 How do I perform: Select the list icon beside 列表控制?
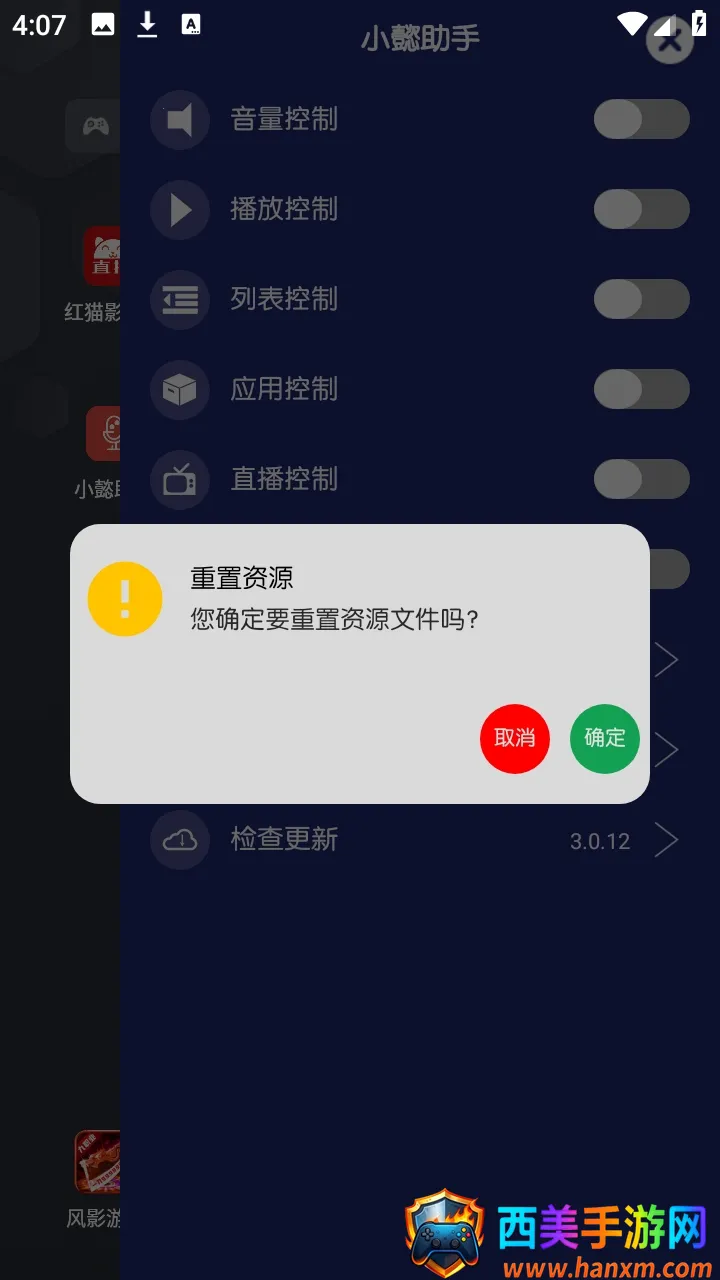pyautogui.click(x=179, y=300)
